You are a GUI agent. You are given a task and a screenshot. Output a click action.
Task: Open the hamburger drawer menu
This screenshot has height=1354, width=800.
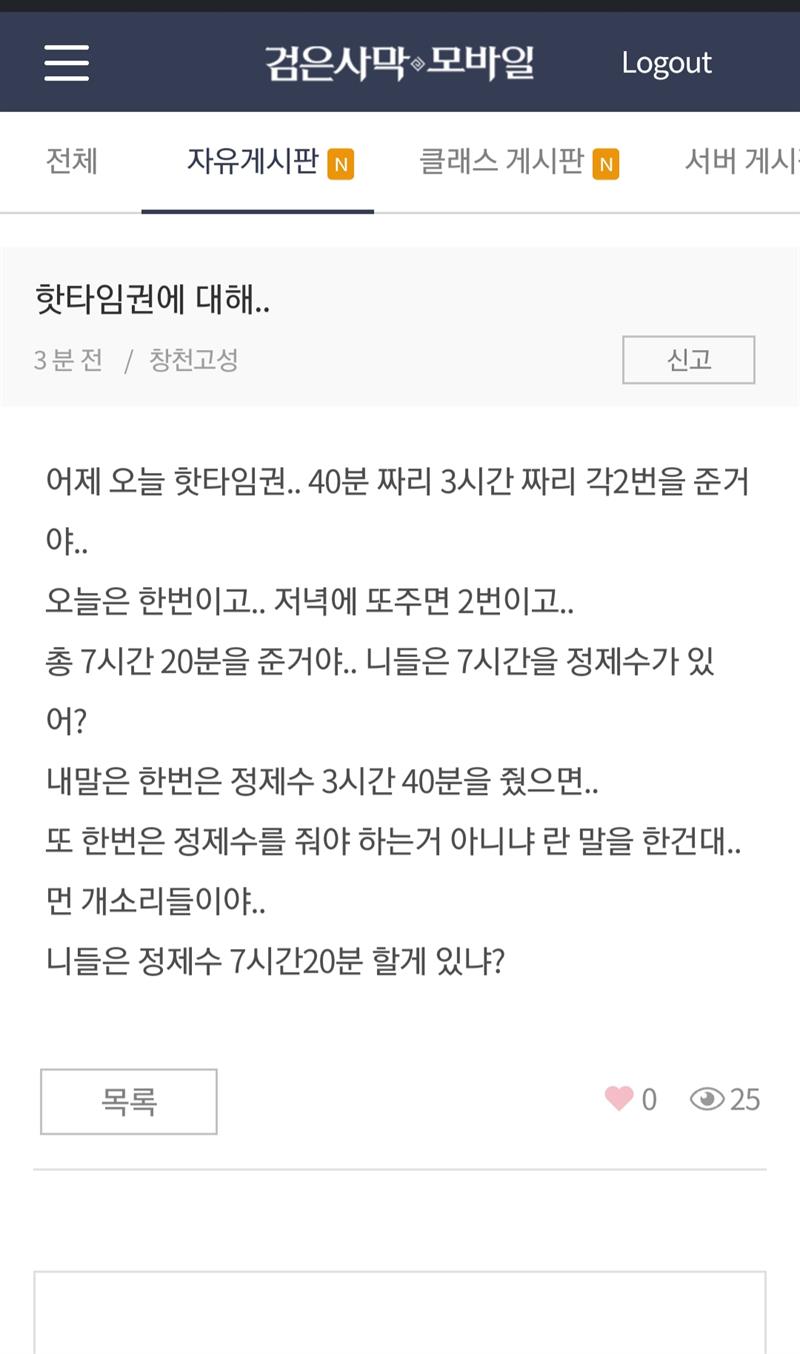[67, 62]
